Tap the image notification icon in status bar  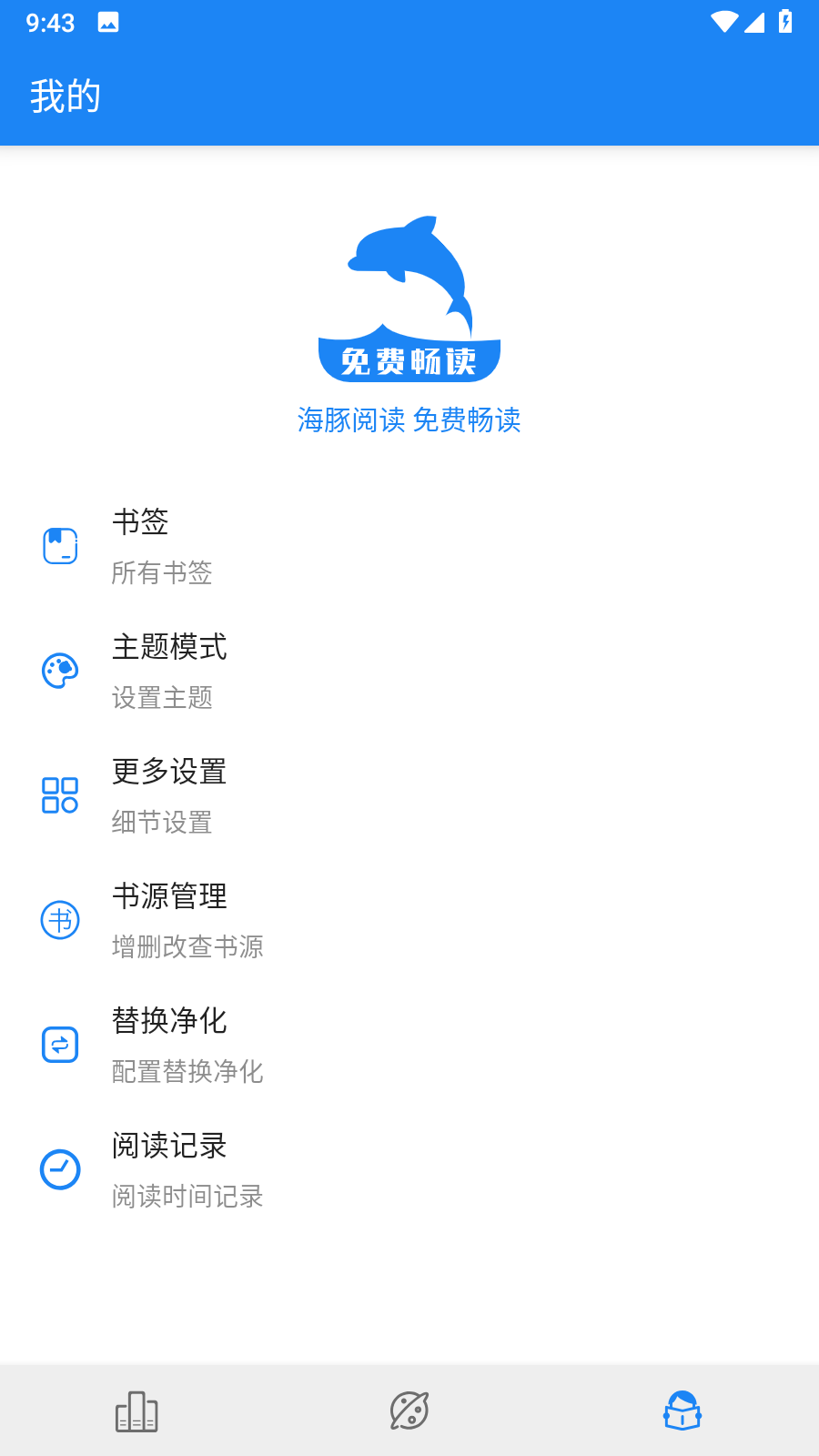click(109, 23)
